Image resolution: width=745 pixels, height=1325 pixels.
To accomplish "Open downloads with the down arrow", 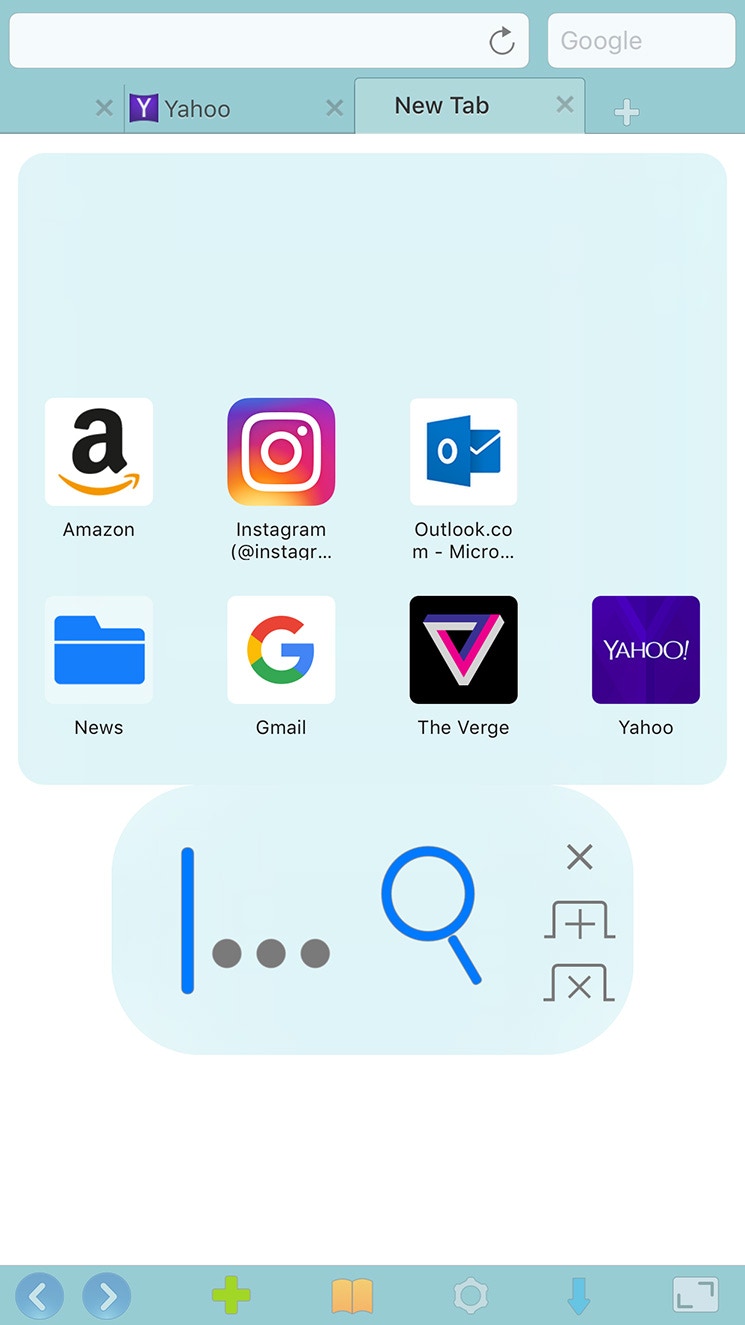I will (579, 1297).
